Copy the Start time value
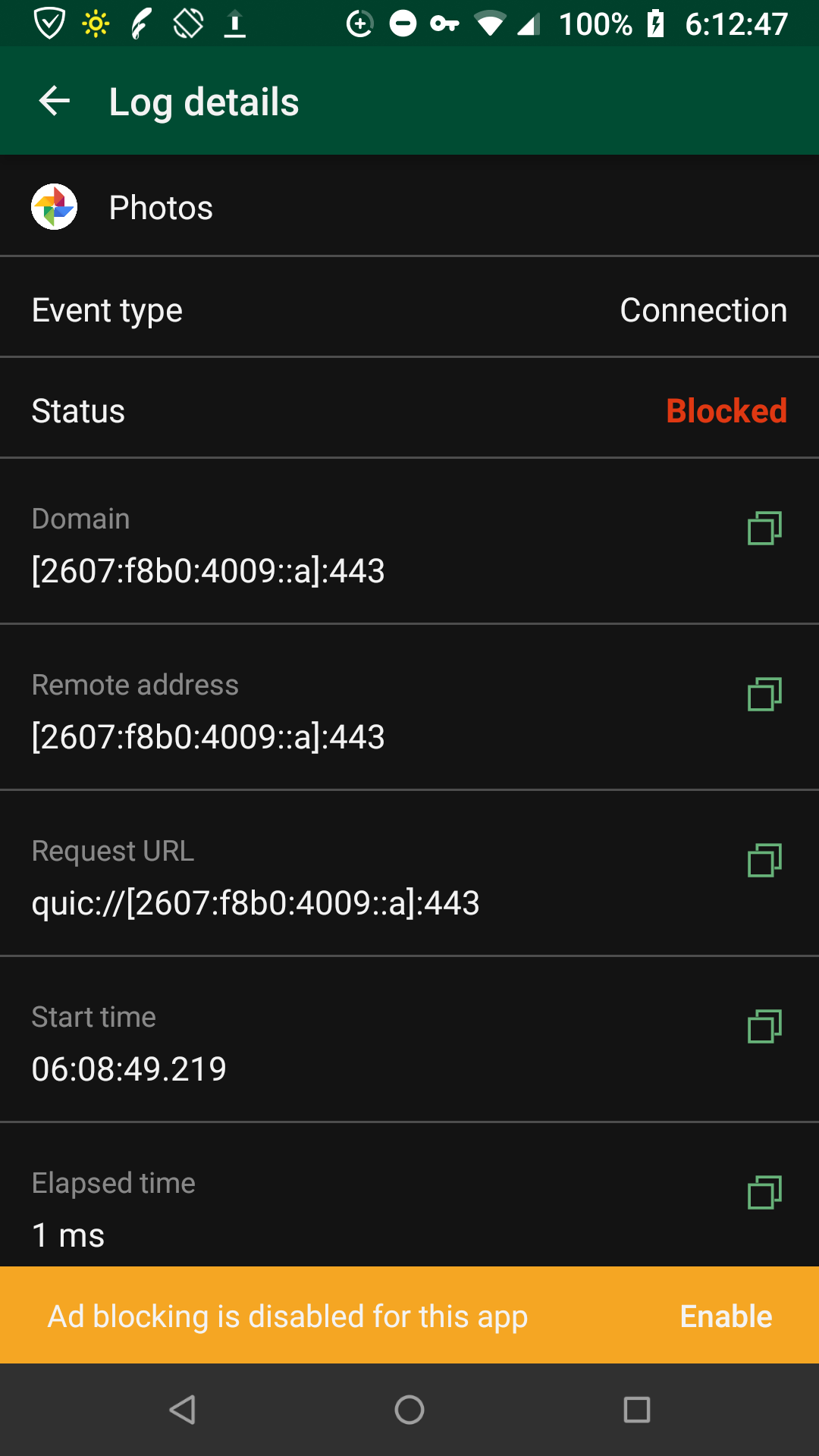 (x=764, y=1025)
